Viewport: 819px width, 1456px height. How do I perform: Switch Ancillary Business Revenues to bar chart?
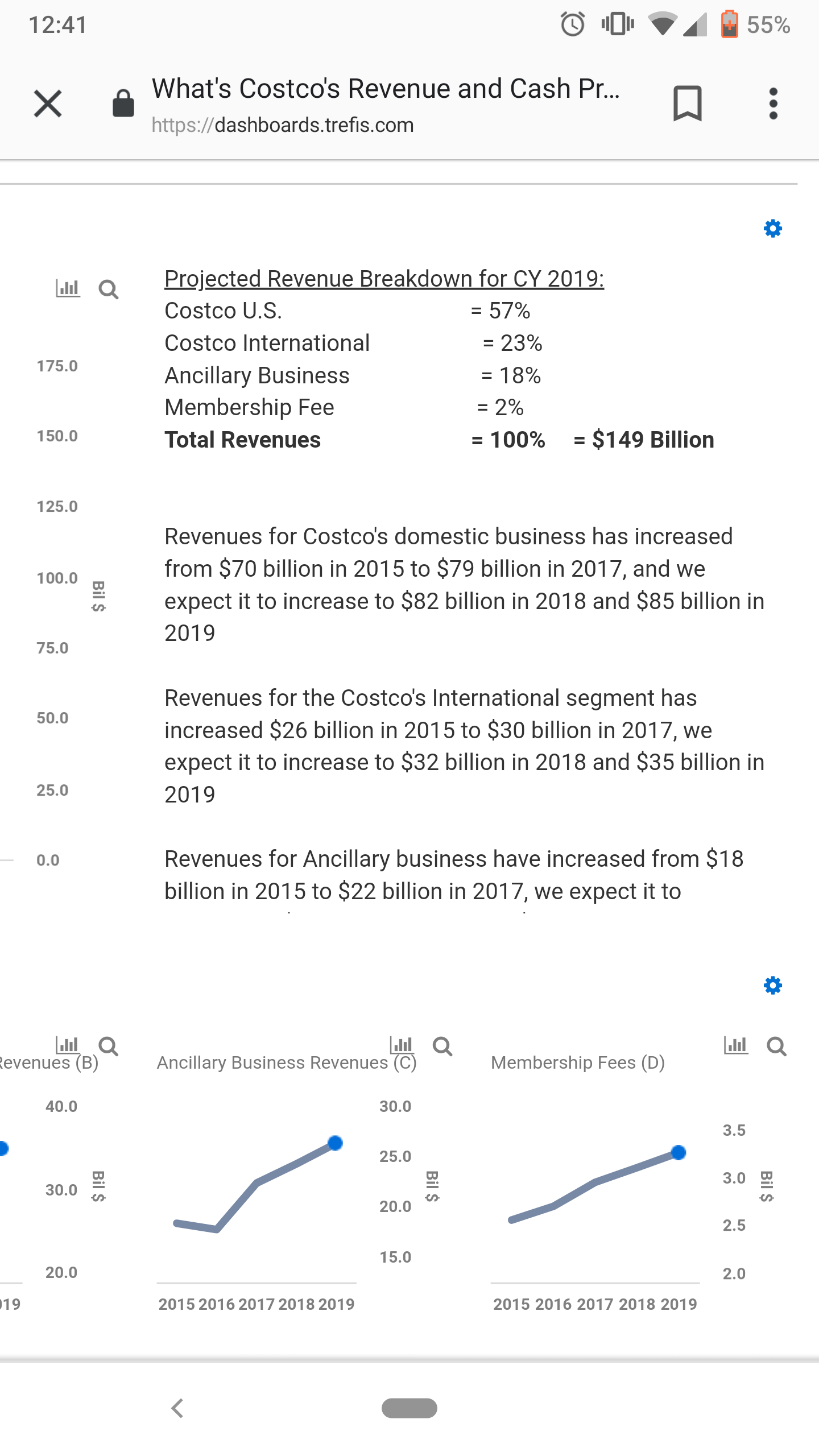coord(401,1045)
